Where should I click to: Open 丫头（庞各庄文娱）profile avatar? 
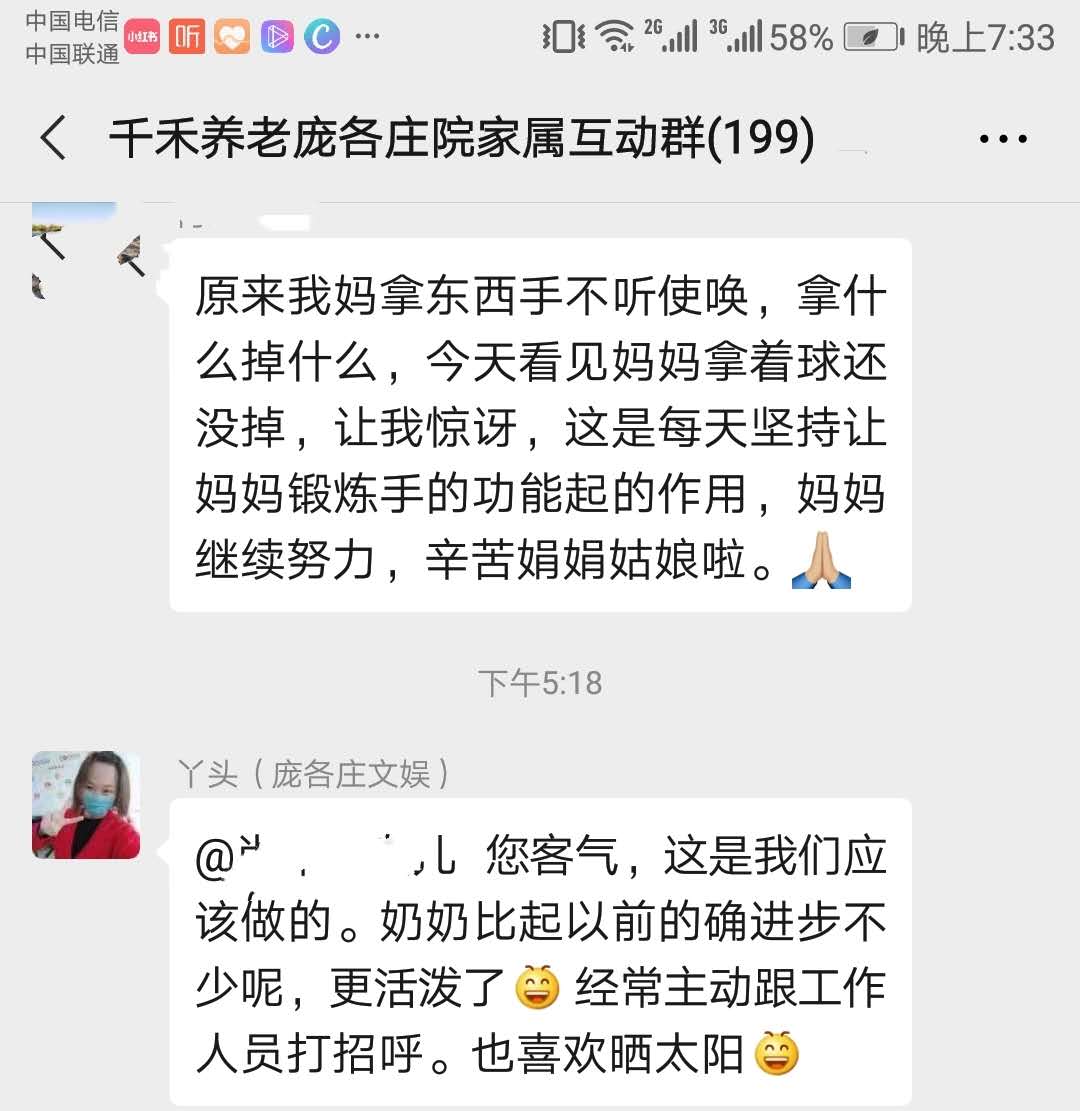(x=86, y=805)
